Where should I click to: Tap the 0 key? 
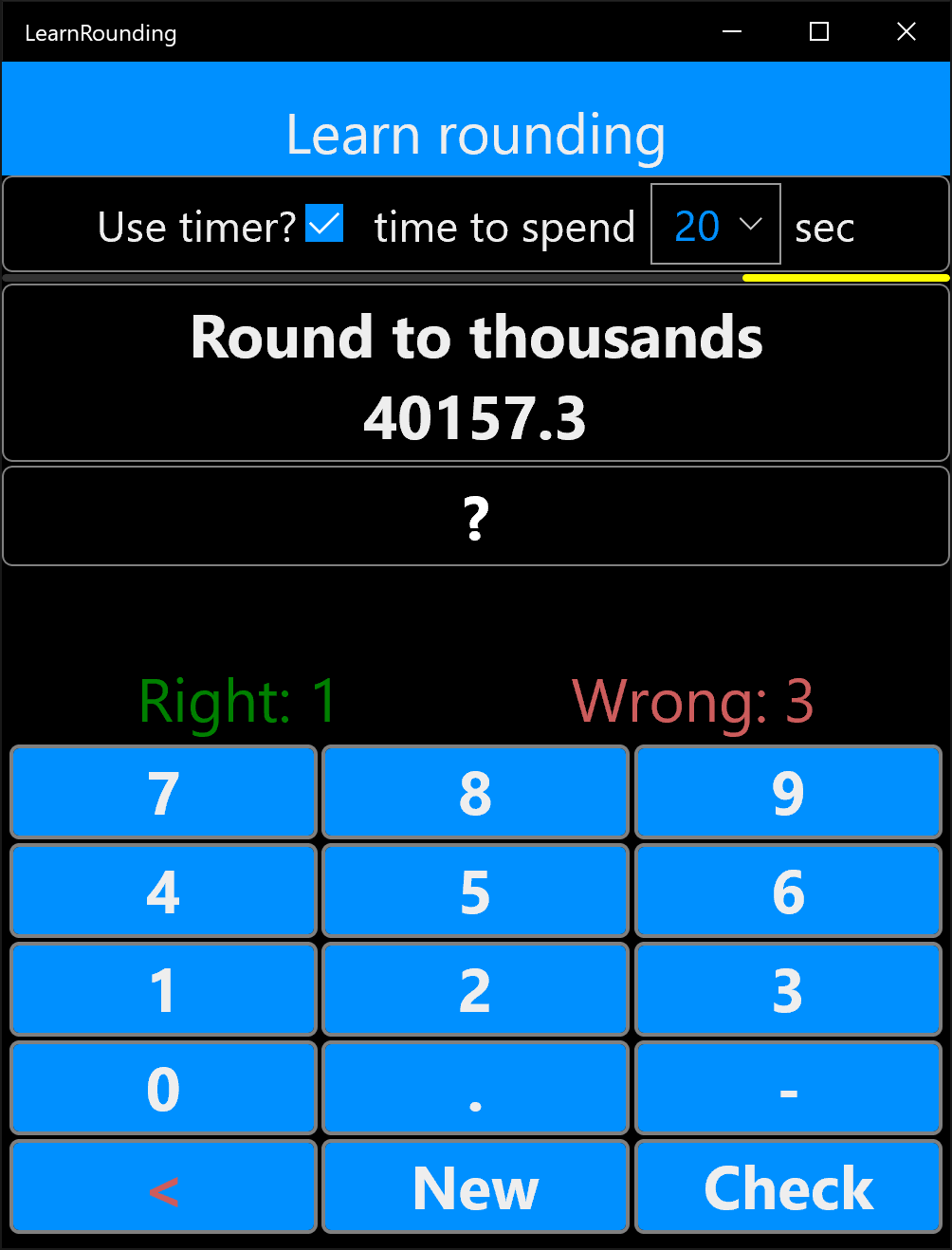[163, 1089]
